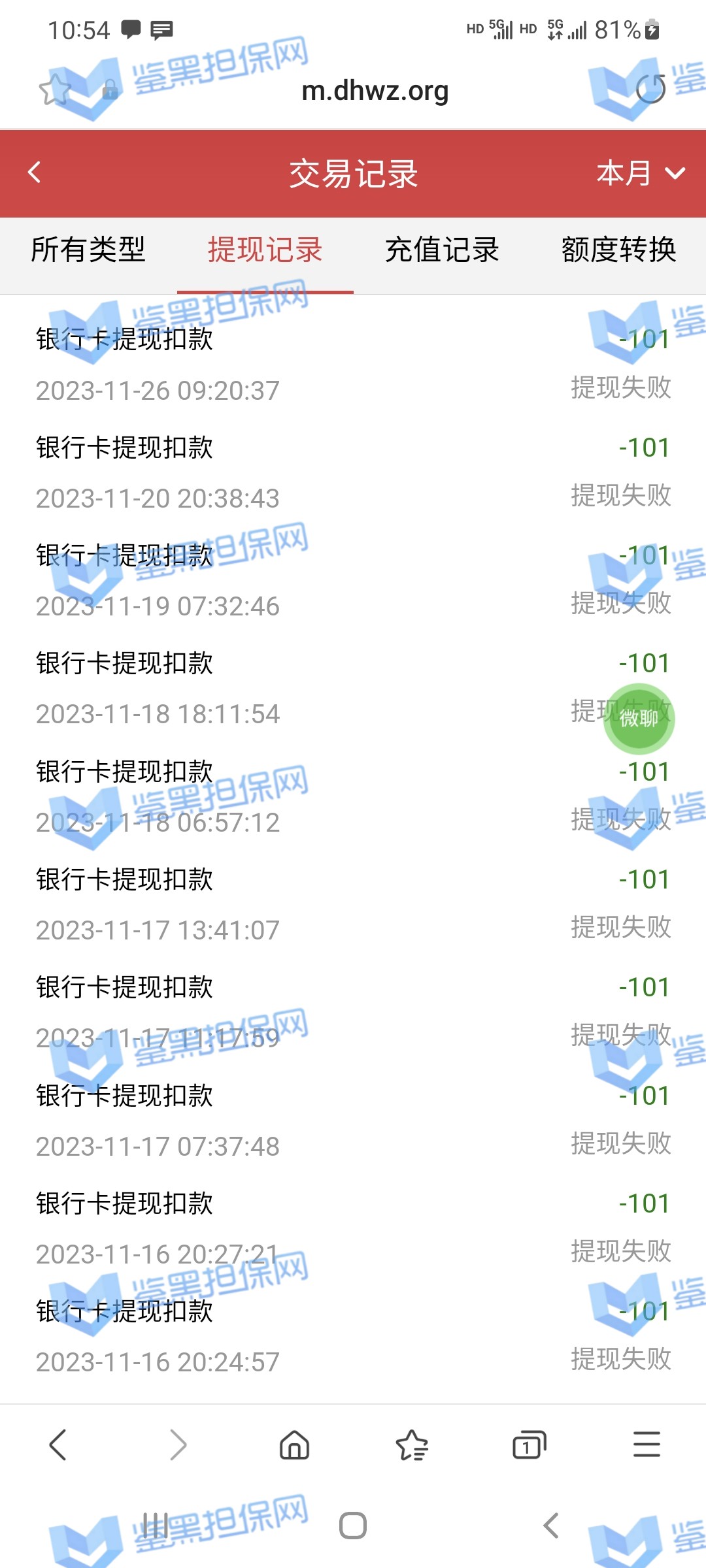Viewport: 706px width, 1568px height.
Task: Switch to 所有类型 tab
Action: [88, 250]
